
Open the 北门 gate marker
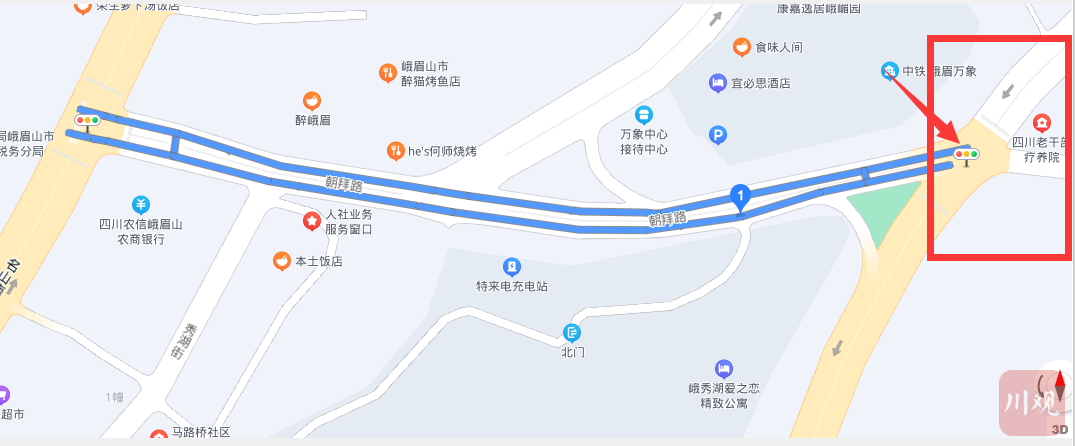tap(572, 333)
